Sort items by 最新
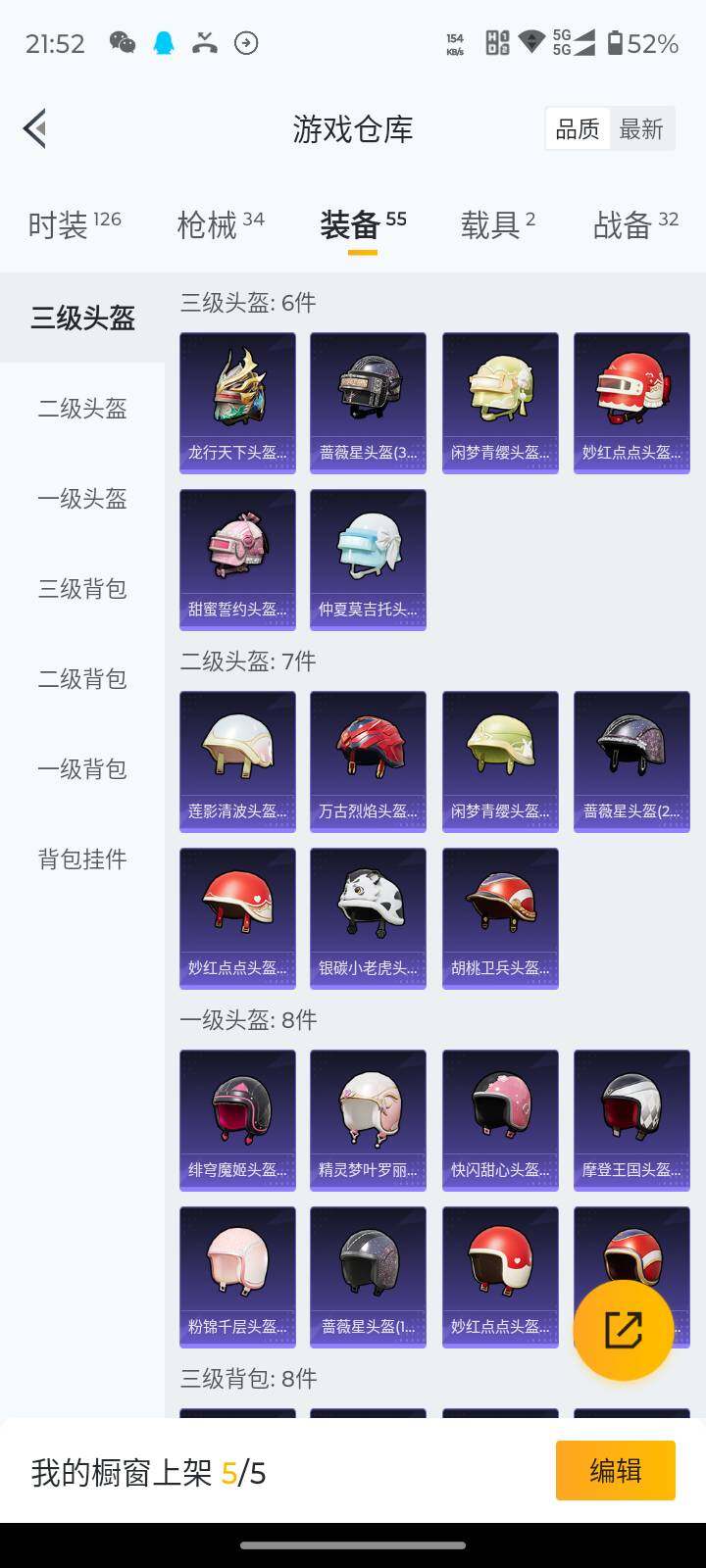The width and height of the screenshot is (706, 1568). point(641,128)
